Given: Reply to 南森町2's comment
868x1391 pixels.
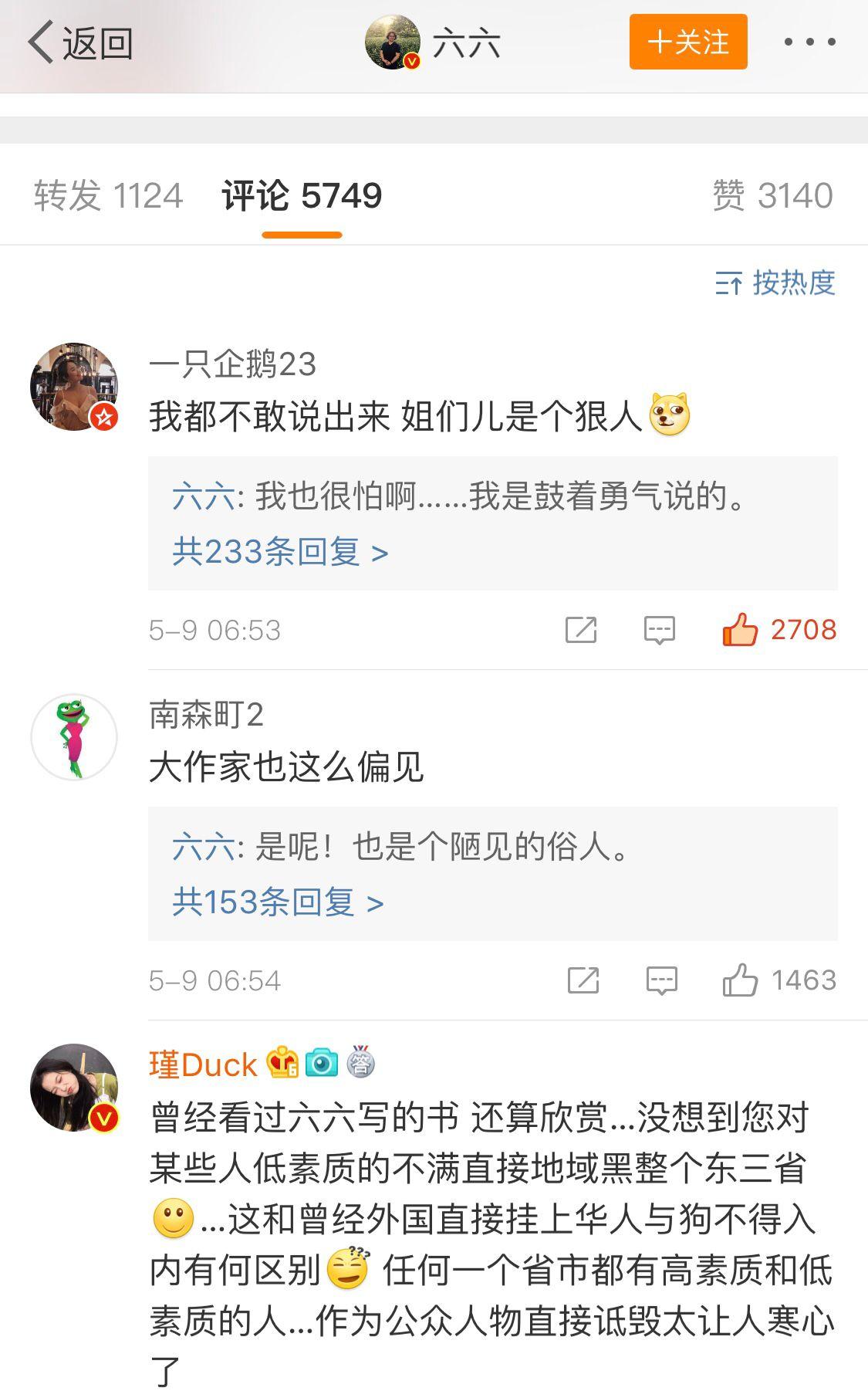Looking at the screenshot, I should pos(661,980).
